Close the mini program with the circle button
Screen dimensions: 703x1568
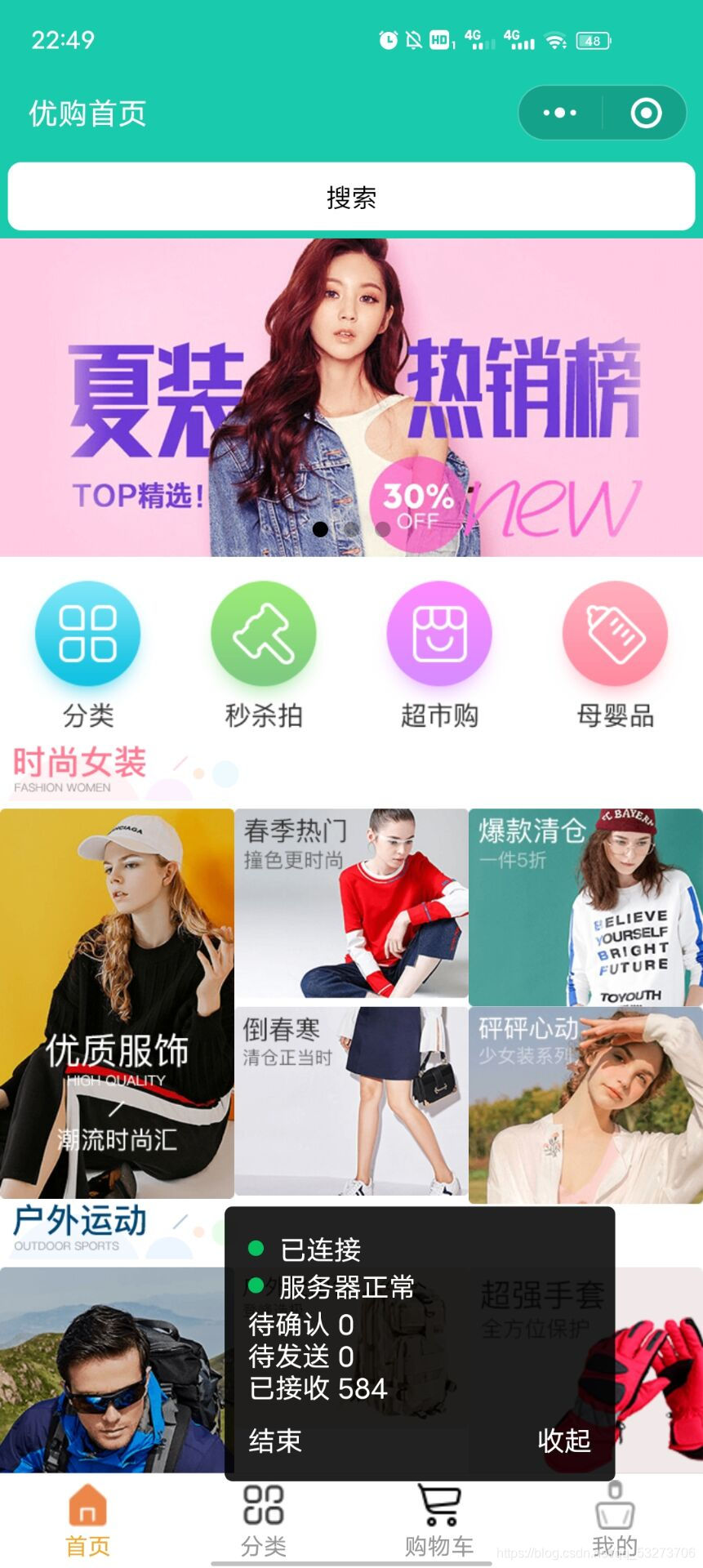coord(646,113)
